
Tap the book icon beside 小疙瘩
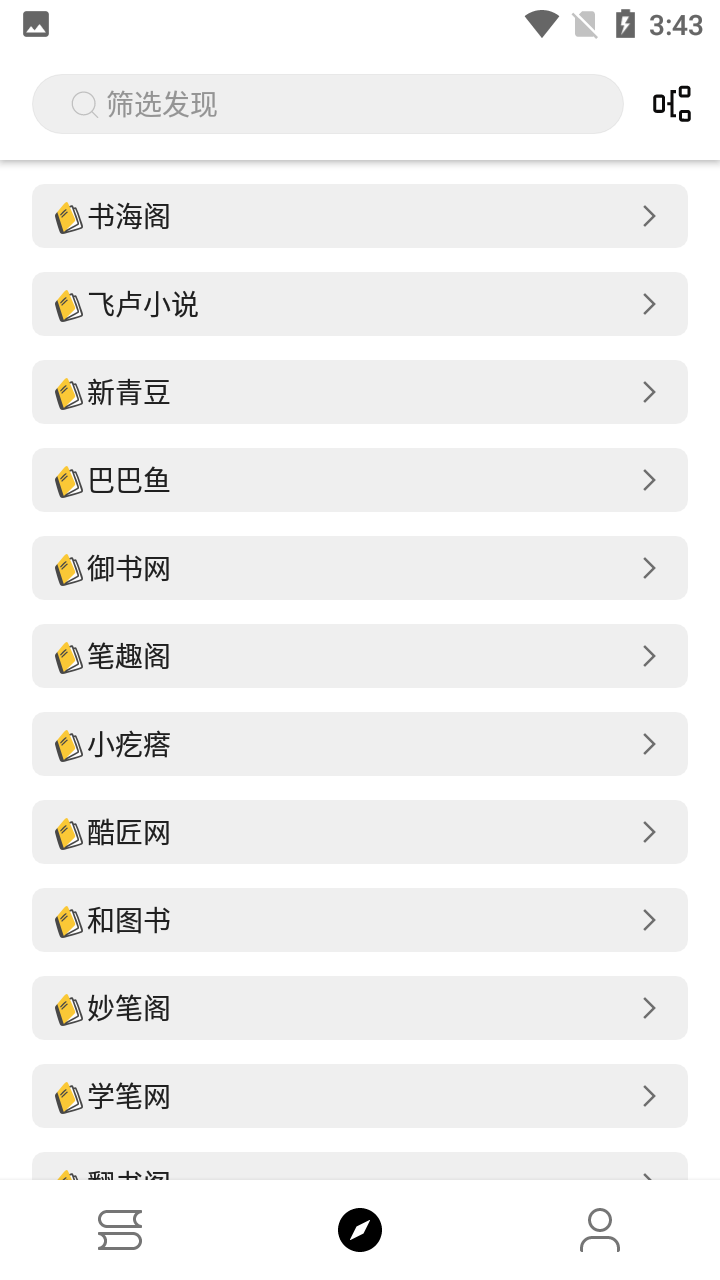[68, 744]
